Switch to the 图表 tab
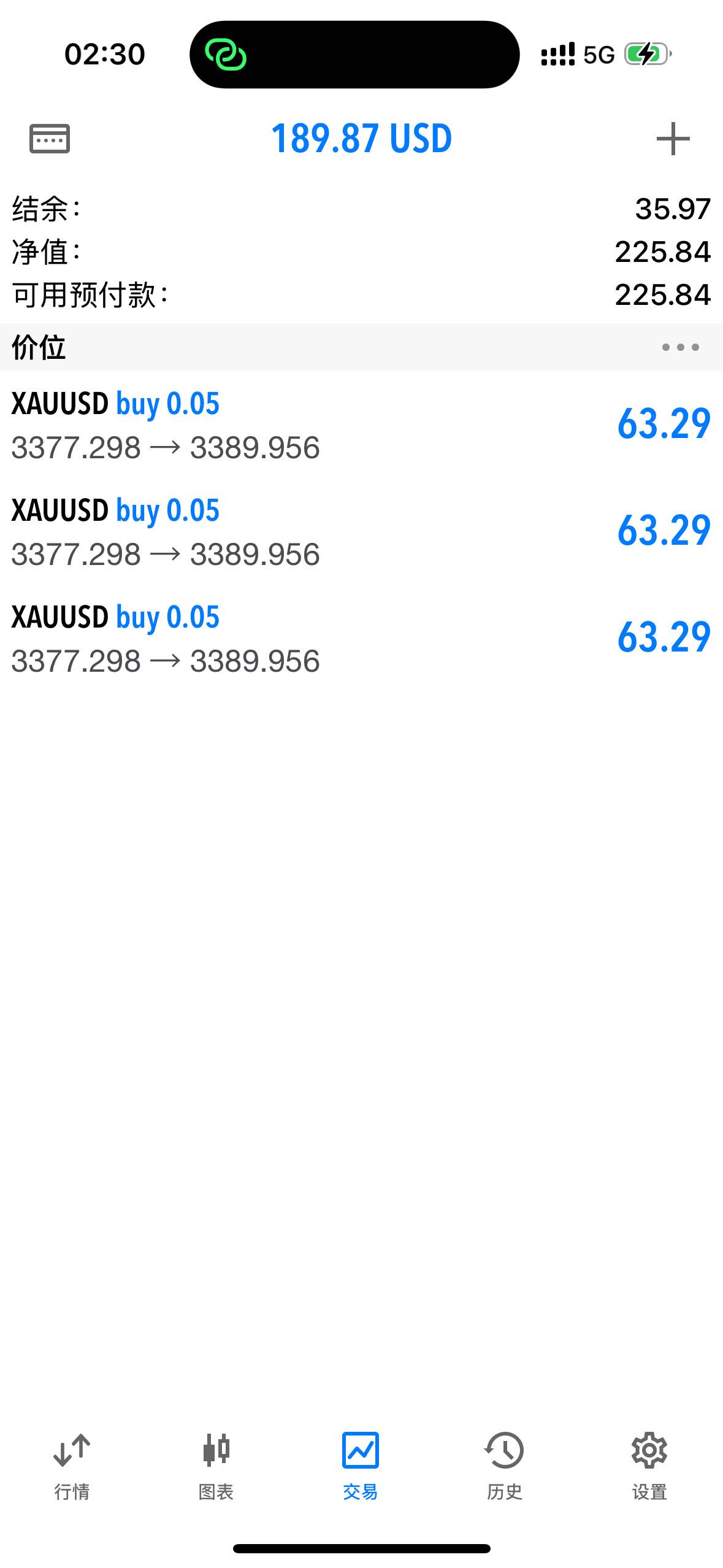This screenshot has width=723, height=1568. pos(216,1466)
